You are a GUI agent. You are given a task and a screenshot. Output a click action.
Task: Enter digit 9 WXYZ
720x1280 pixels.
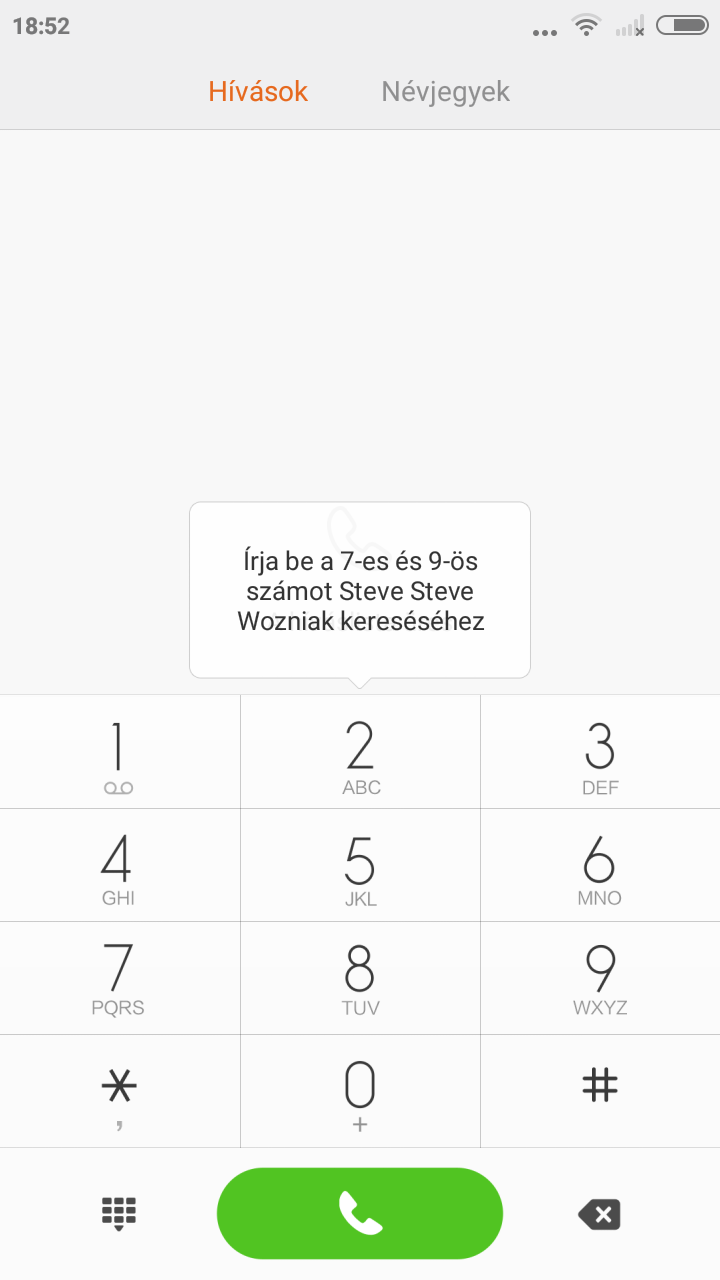(x=600, y=978)
